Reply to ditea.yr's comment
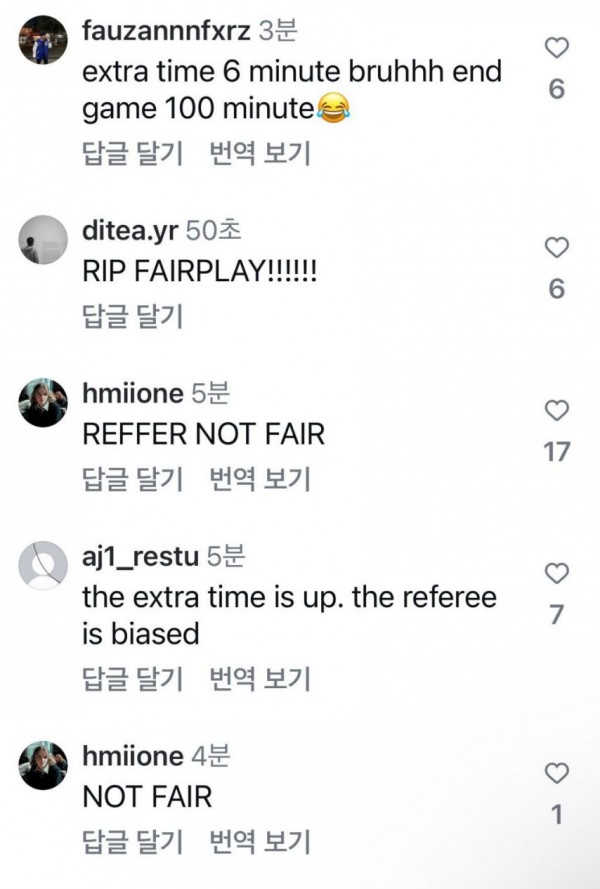600x889 pixels. [130, 317]
